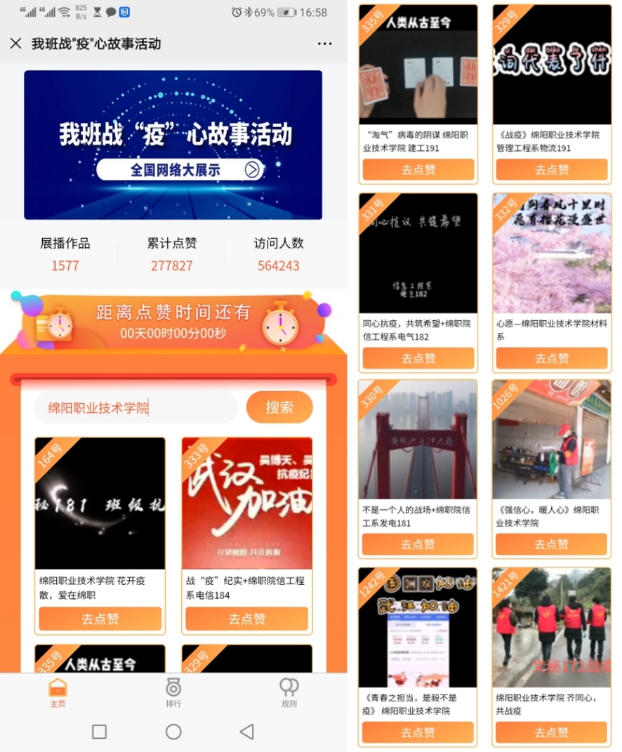Tap 去点赞 under 《强信心,暖人心》 entry
622x752 pixels.
[551, 544]
